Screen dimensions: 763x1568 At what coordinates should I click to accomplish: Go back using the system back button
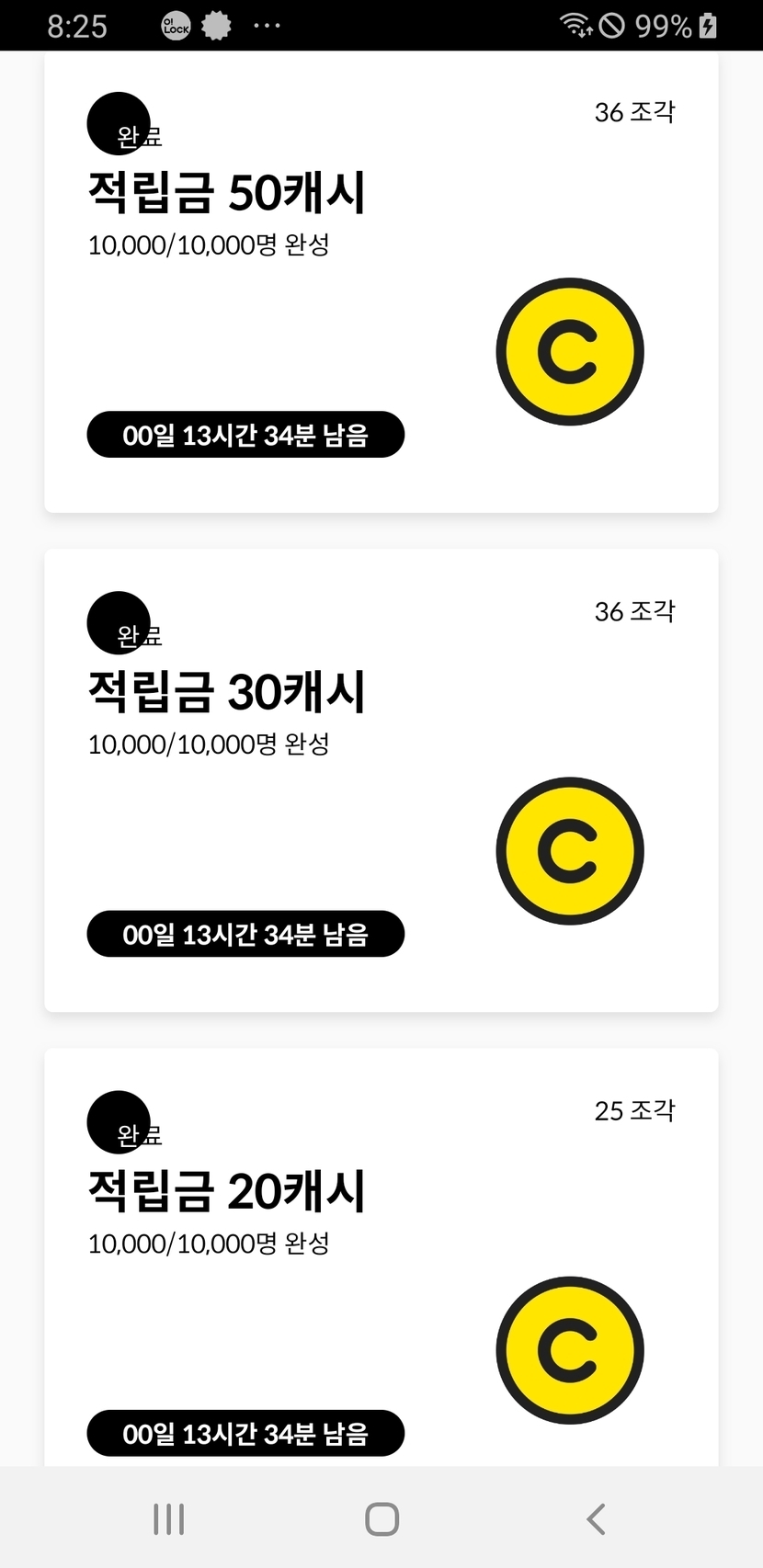coord(596,1519)
